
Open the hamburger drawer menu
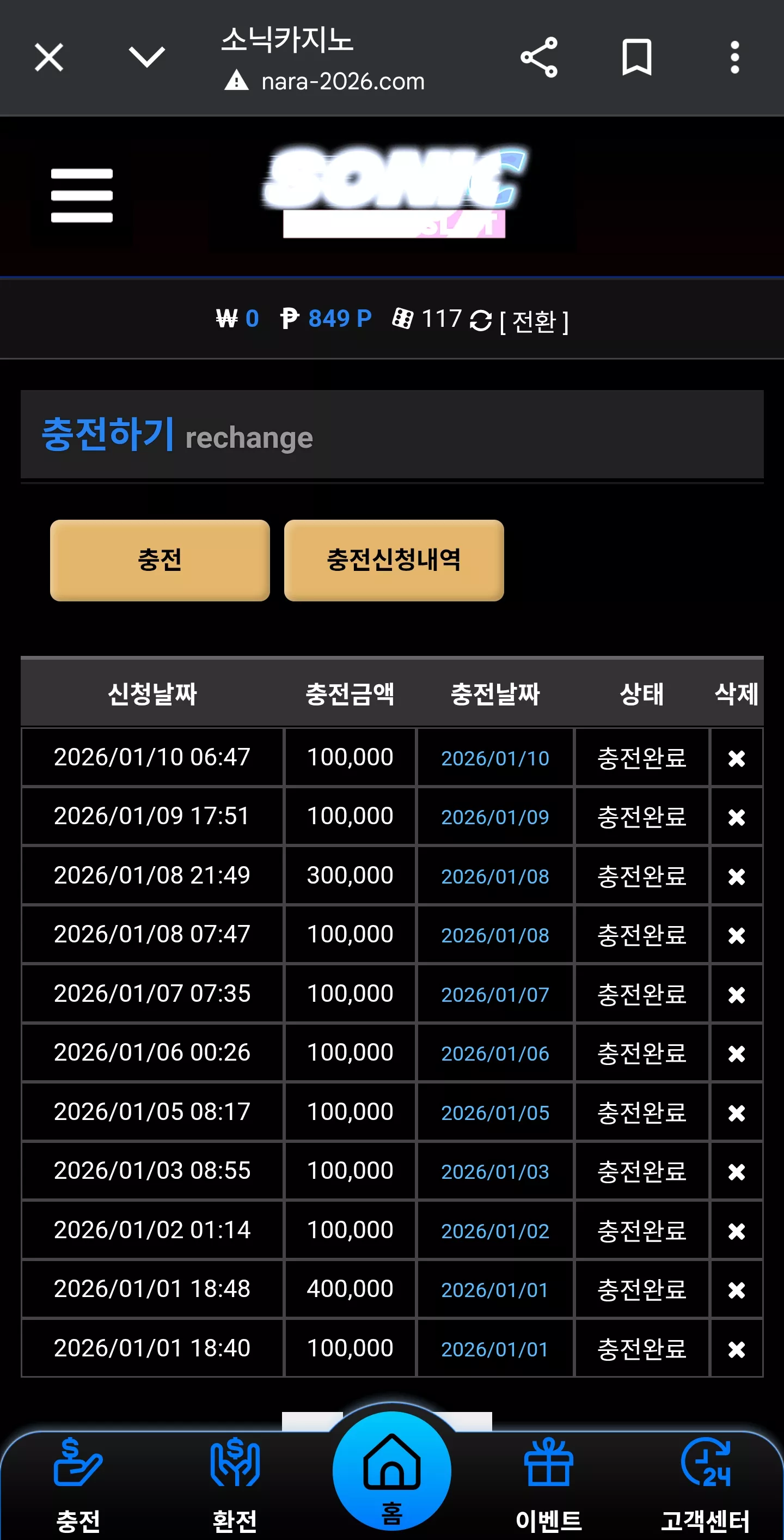82,196
